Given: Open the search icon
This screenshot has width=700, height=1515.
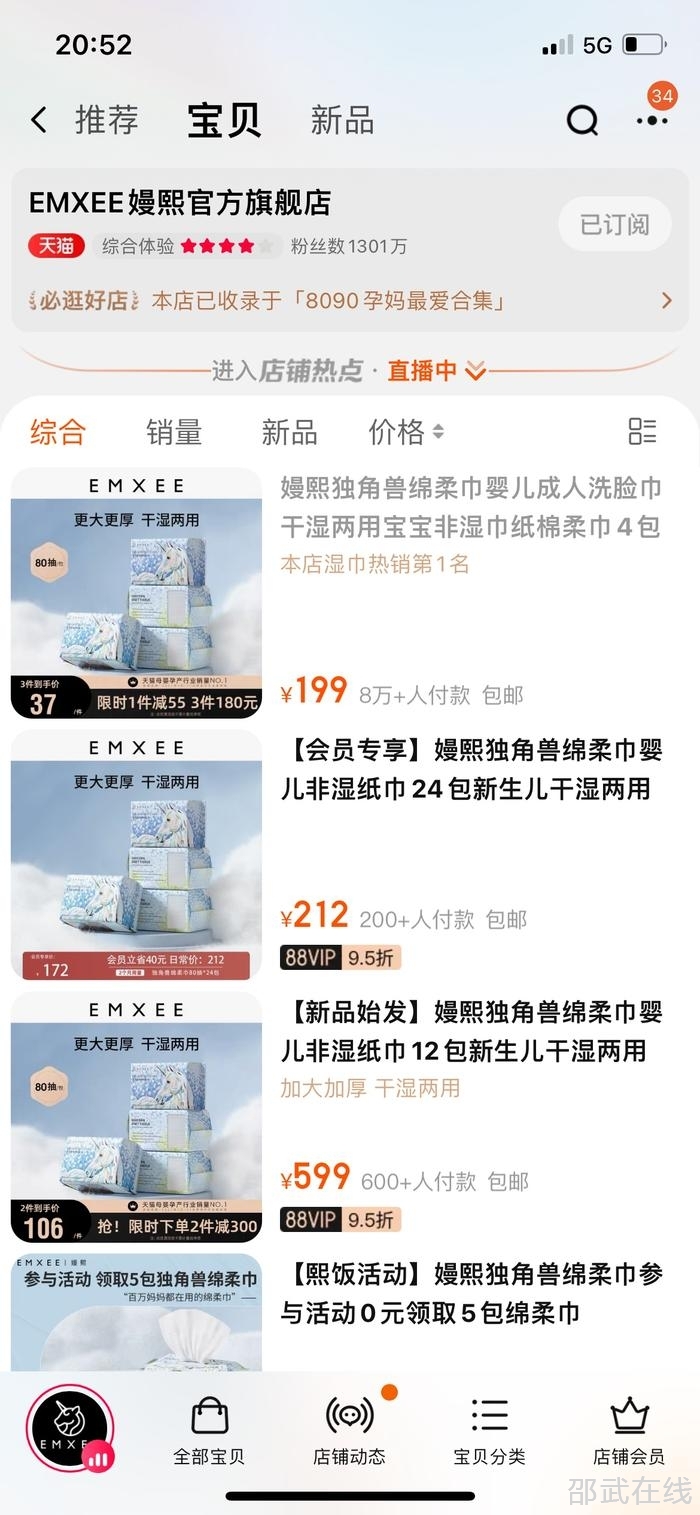Looking at the screenshot, I should (x=582, y=121).
